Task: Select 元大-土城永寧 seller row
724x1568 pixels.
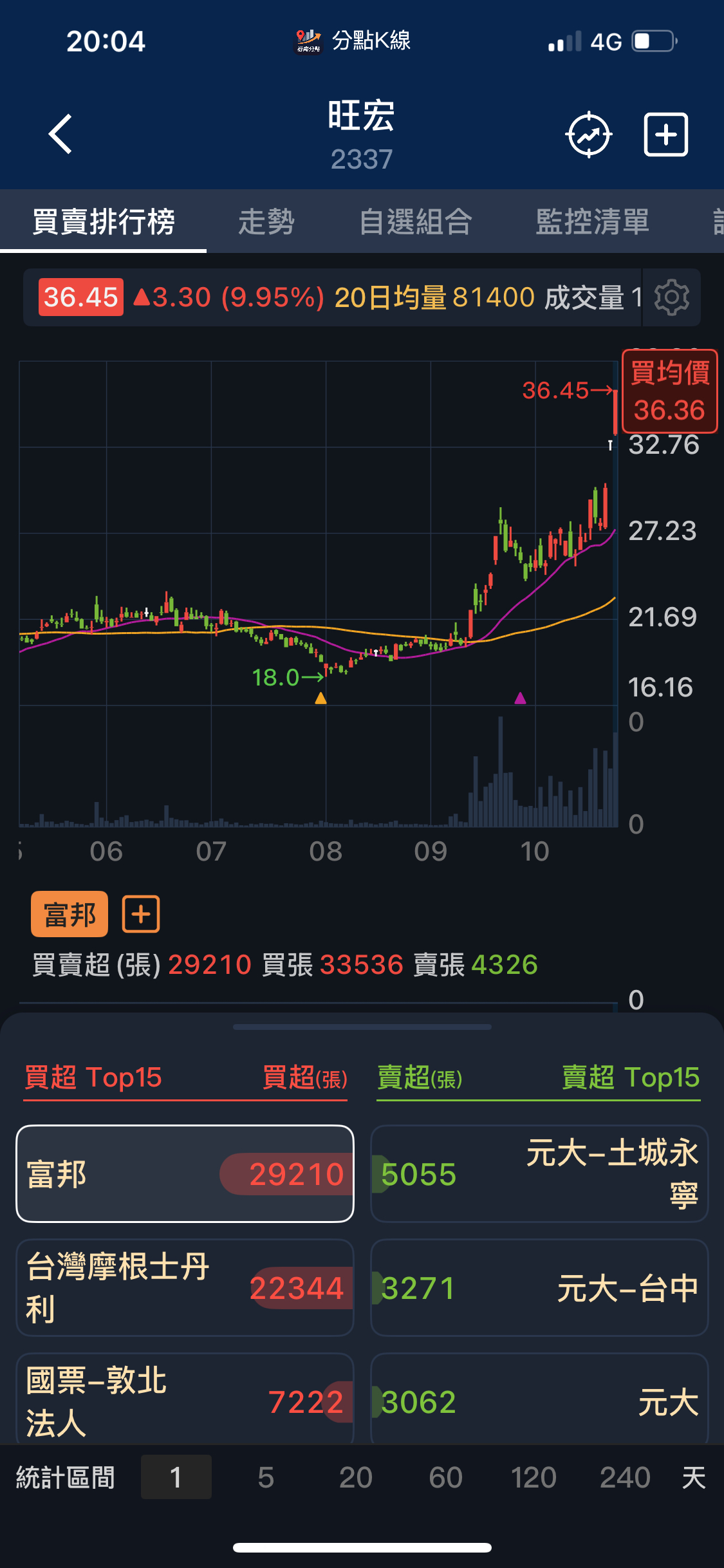Action: [x=539, y=1173]
